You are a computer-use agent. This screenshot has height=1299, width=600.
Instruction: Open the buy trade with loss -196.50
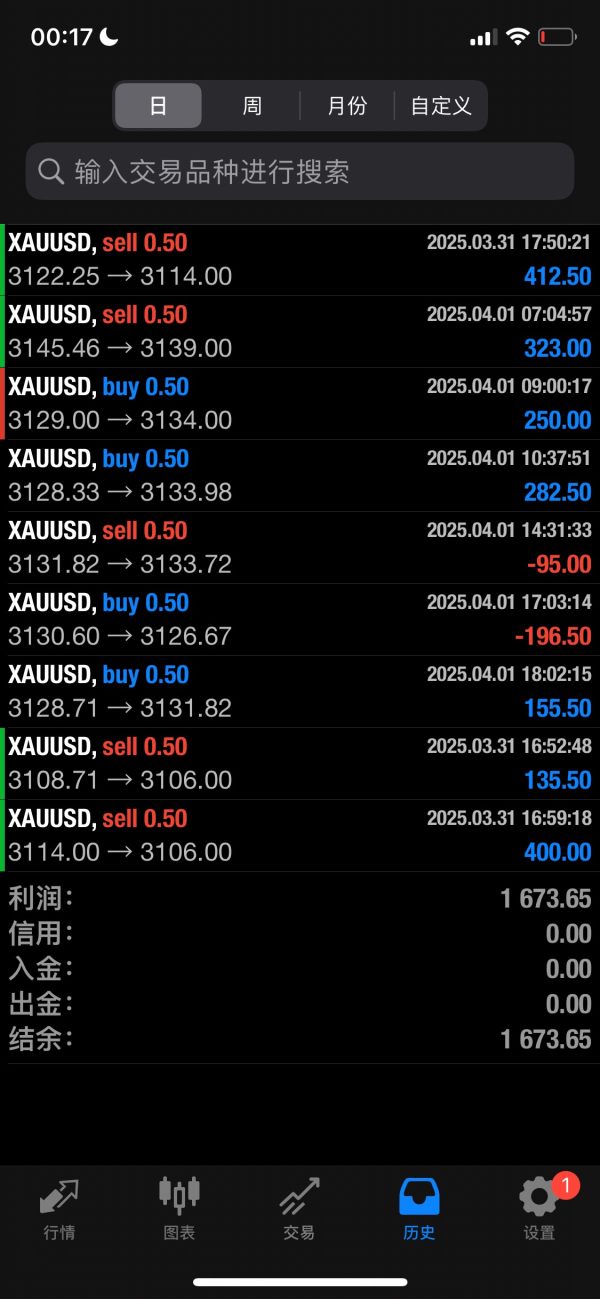pos(300,620)
